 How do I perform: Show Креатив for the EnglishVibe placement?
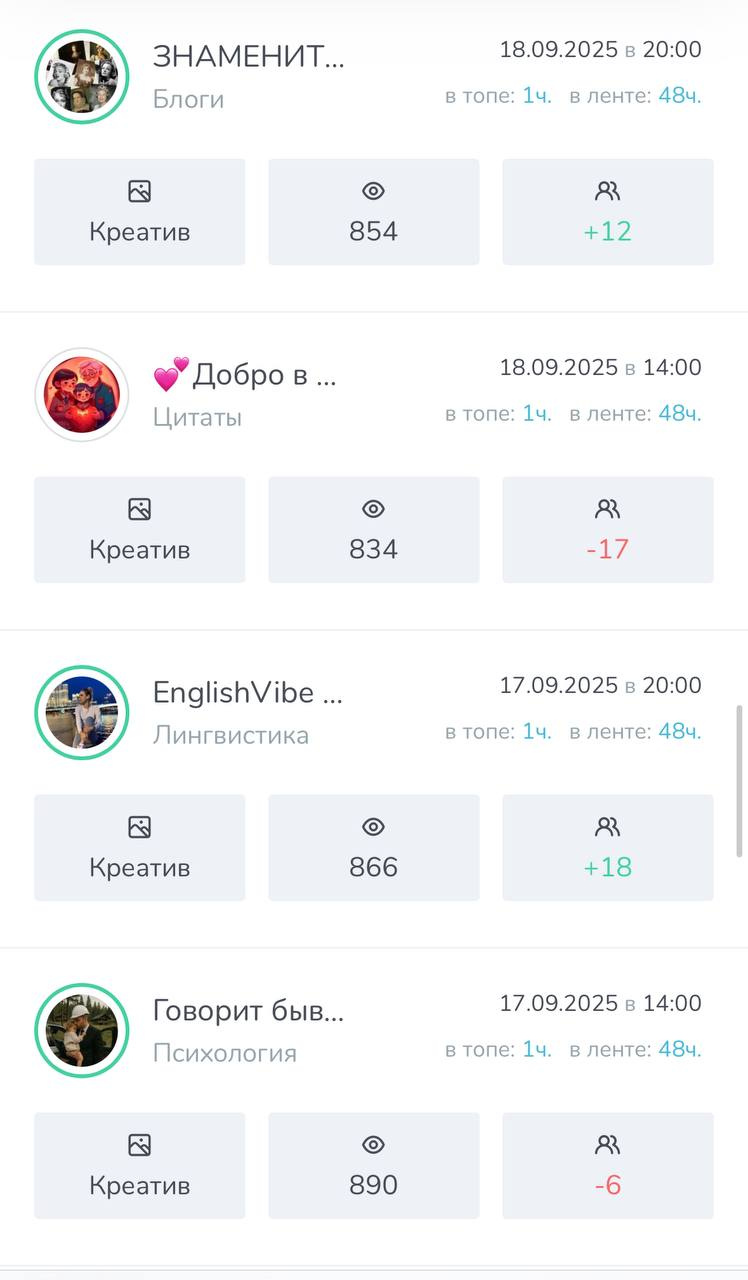click(139, 848)
